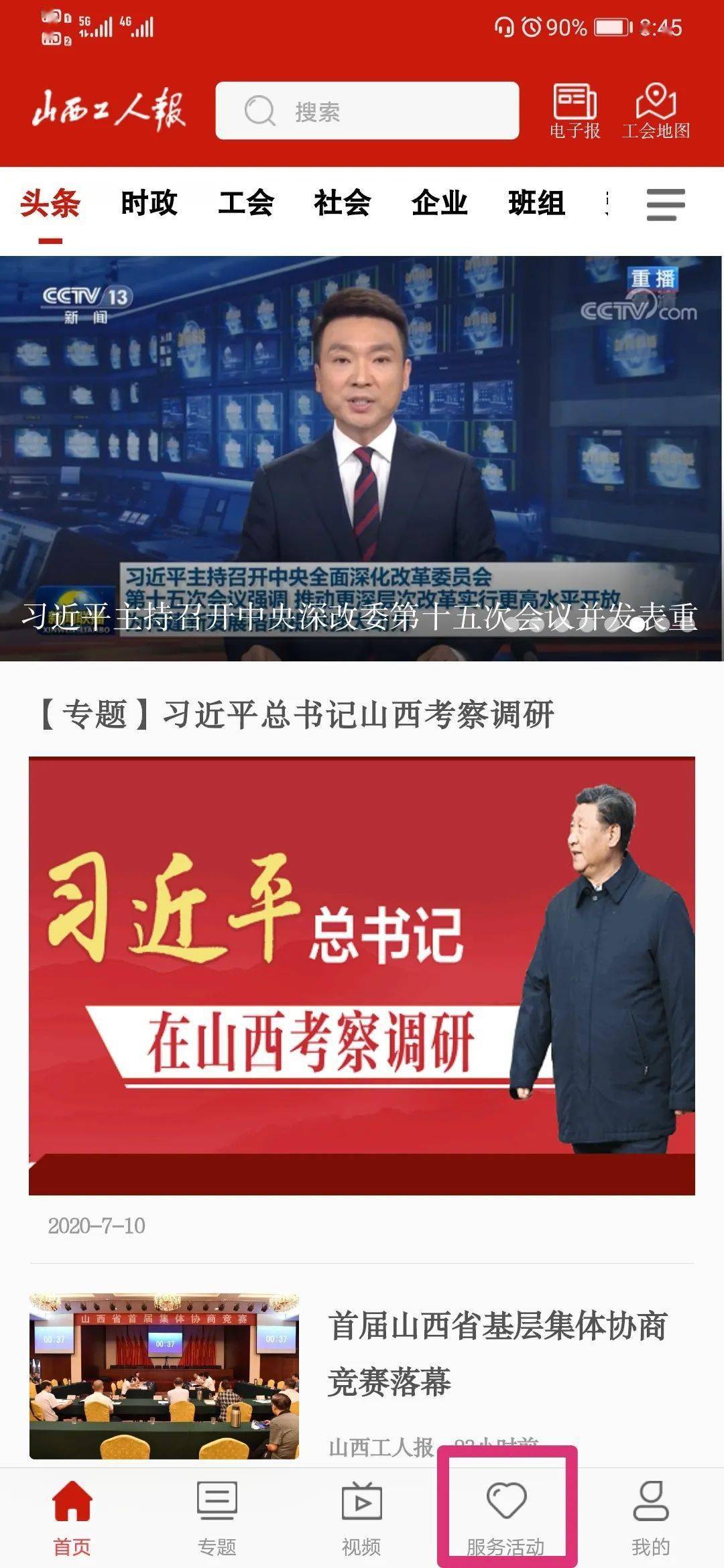Viewport: 724px width, 1568px height.
Task: Switch to the 企业 tab
Action: 440,203
